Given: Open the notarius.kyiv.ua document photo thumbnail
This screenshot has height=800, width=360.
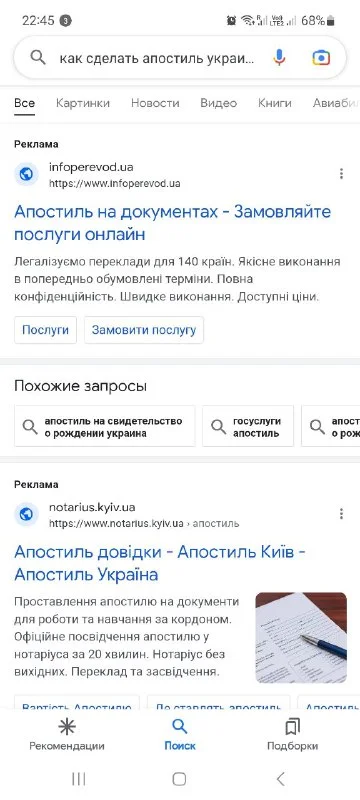Looking at the screenshot, I should coord(301,637).
